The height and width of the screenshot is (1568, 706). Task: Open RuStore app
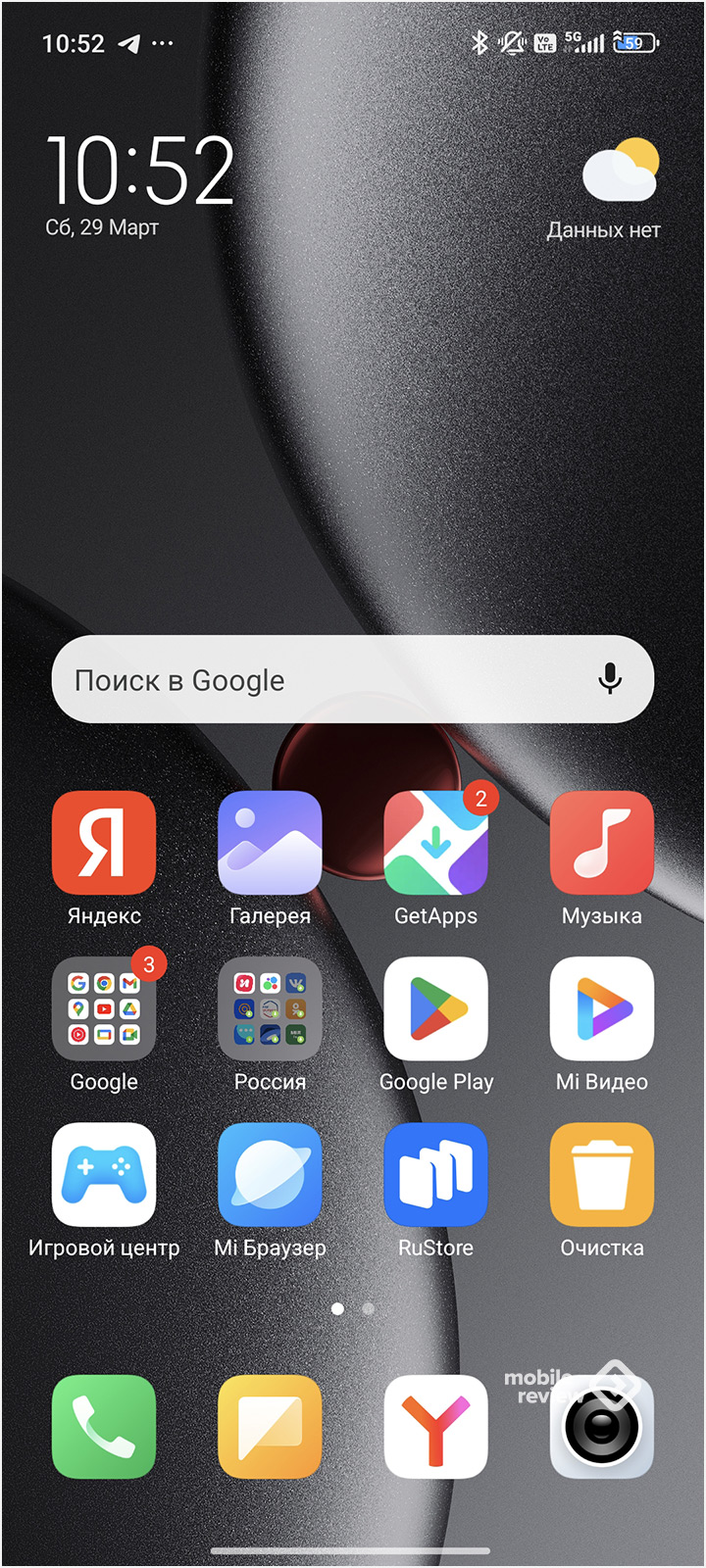[436, 1175]
